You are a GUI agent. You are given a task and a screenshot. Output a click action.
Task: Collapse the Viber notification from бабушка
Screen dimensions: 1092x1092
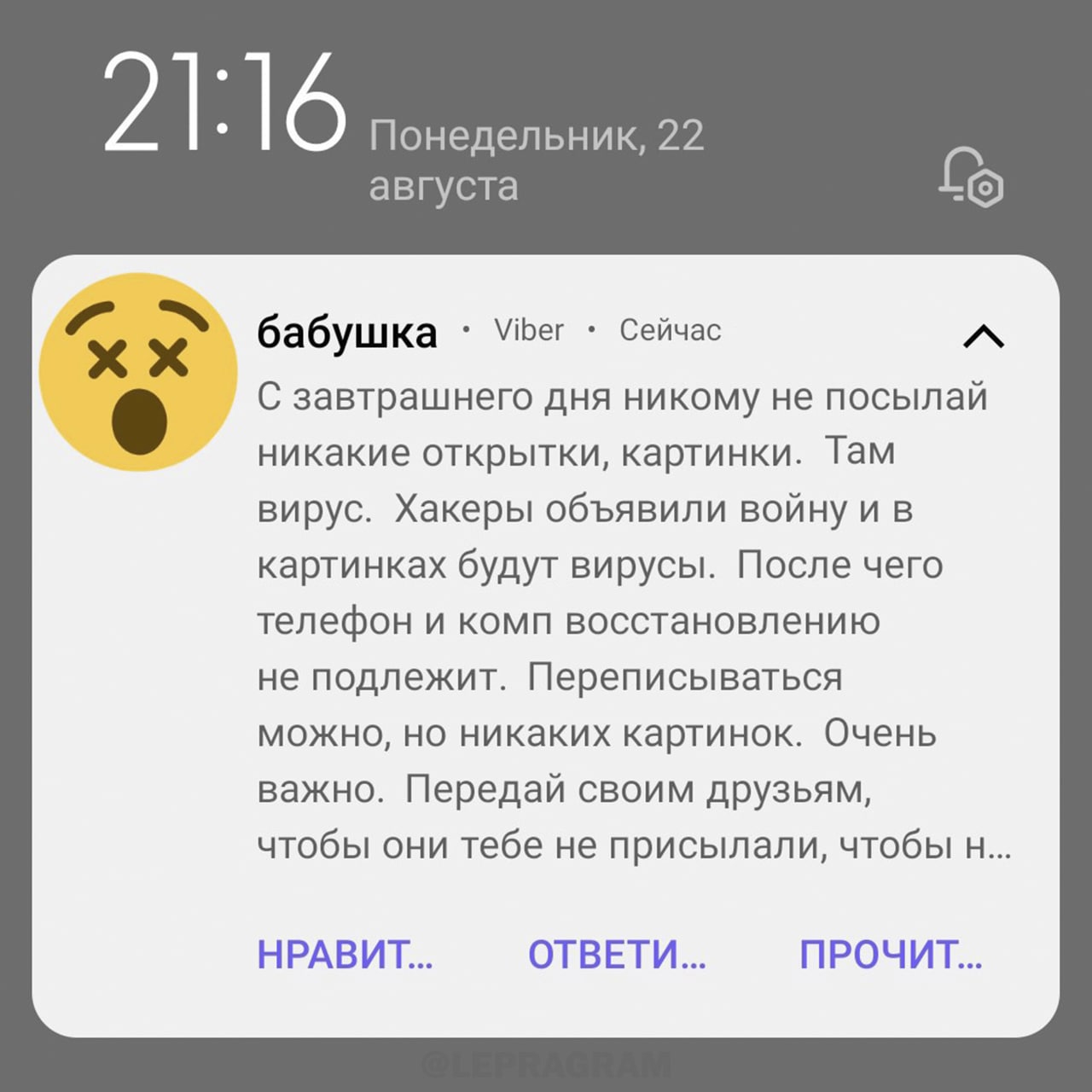[x=983, y=337]
